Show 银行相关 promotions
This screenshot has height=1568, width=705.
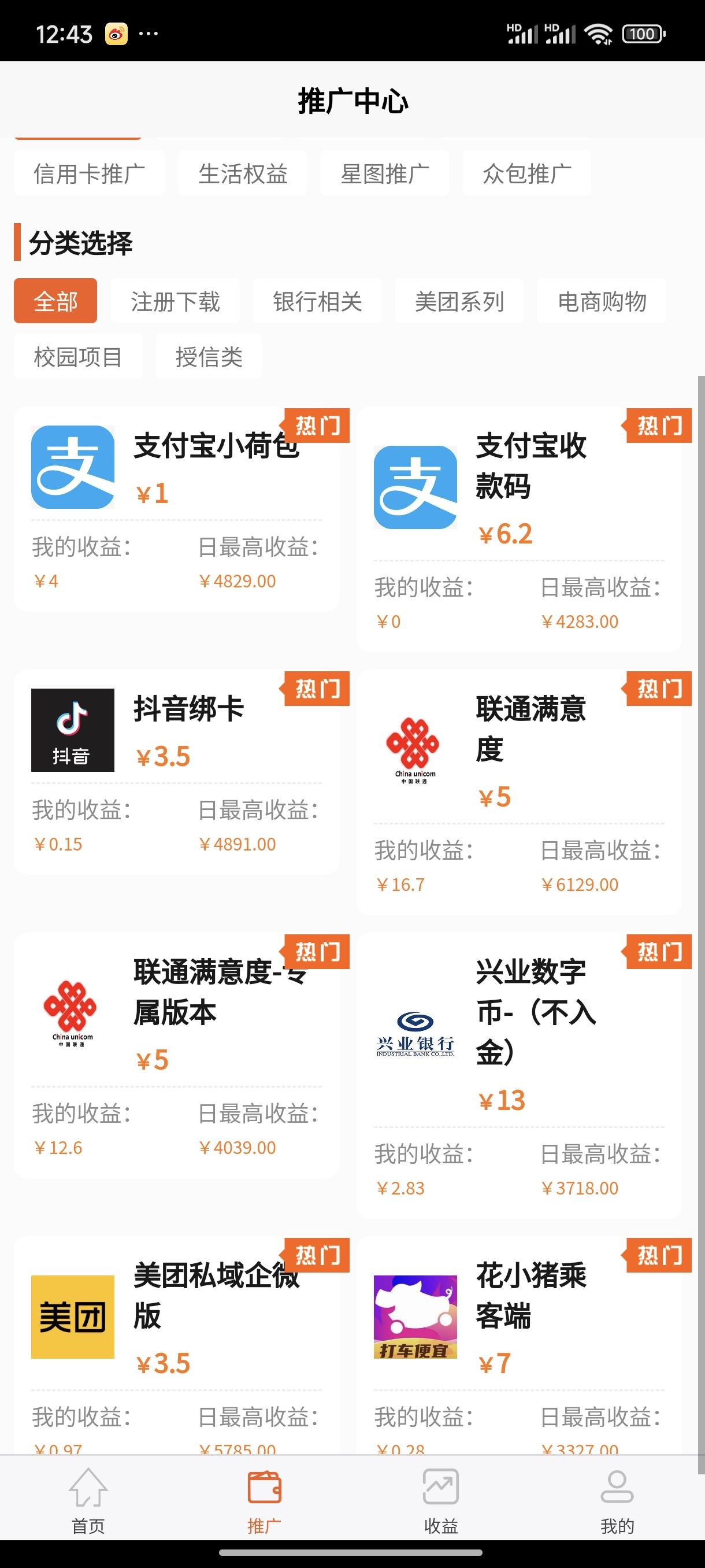(x=317, y=301)
